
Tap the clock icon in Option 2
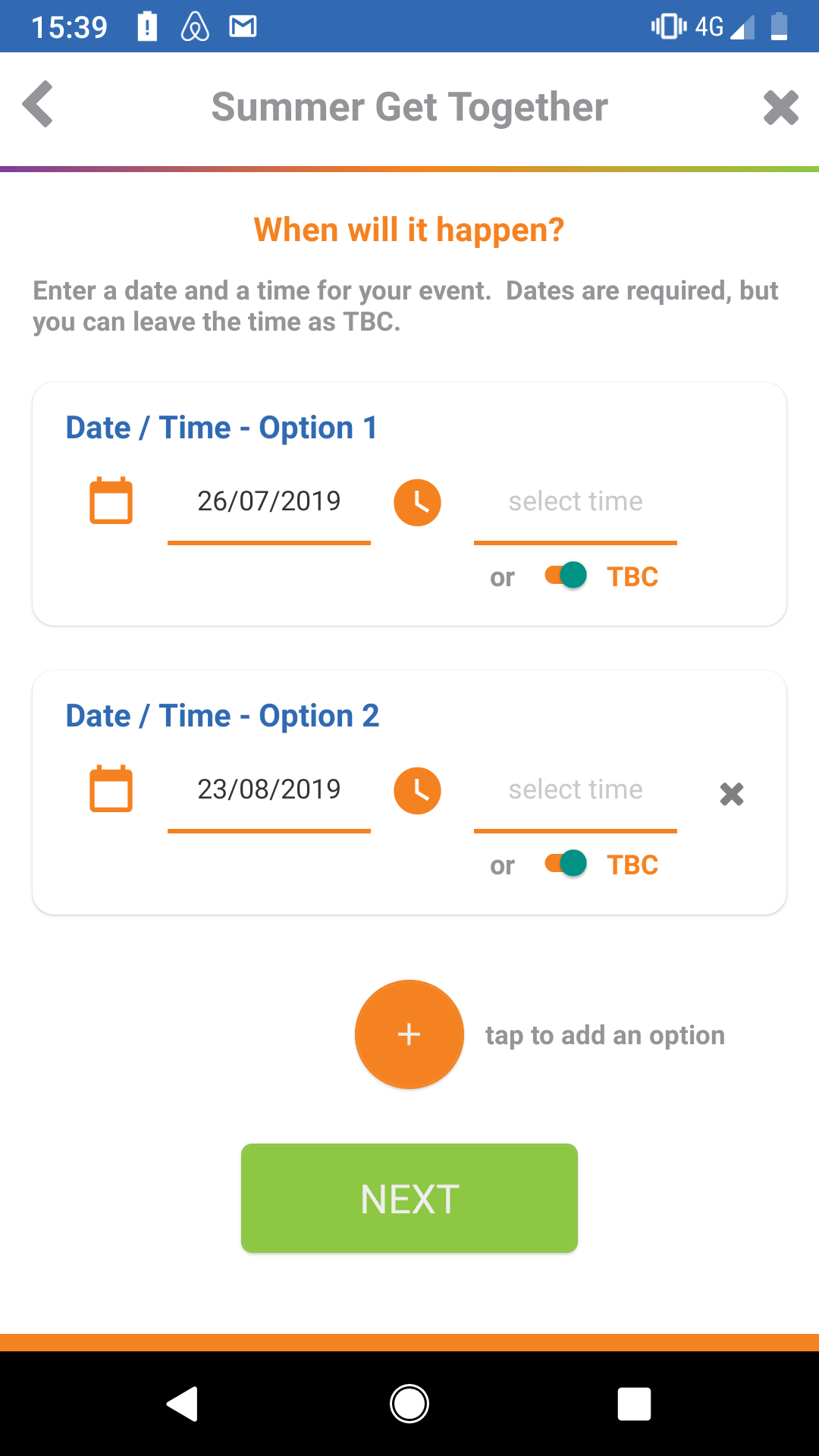coord(417,790)
